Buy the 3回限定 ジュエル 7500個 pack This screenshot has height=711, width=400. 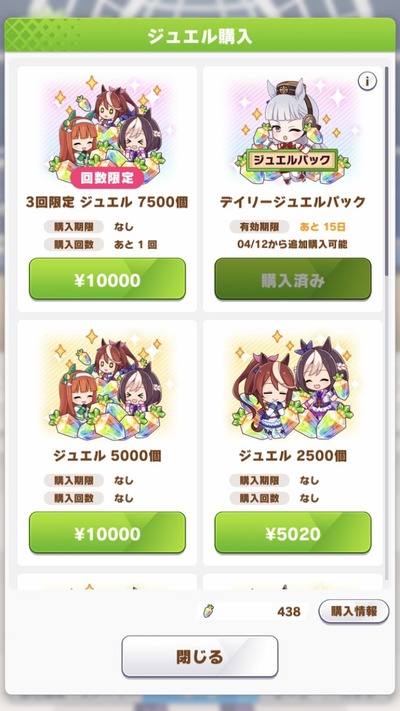click(107, 279)
